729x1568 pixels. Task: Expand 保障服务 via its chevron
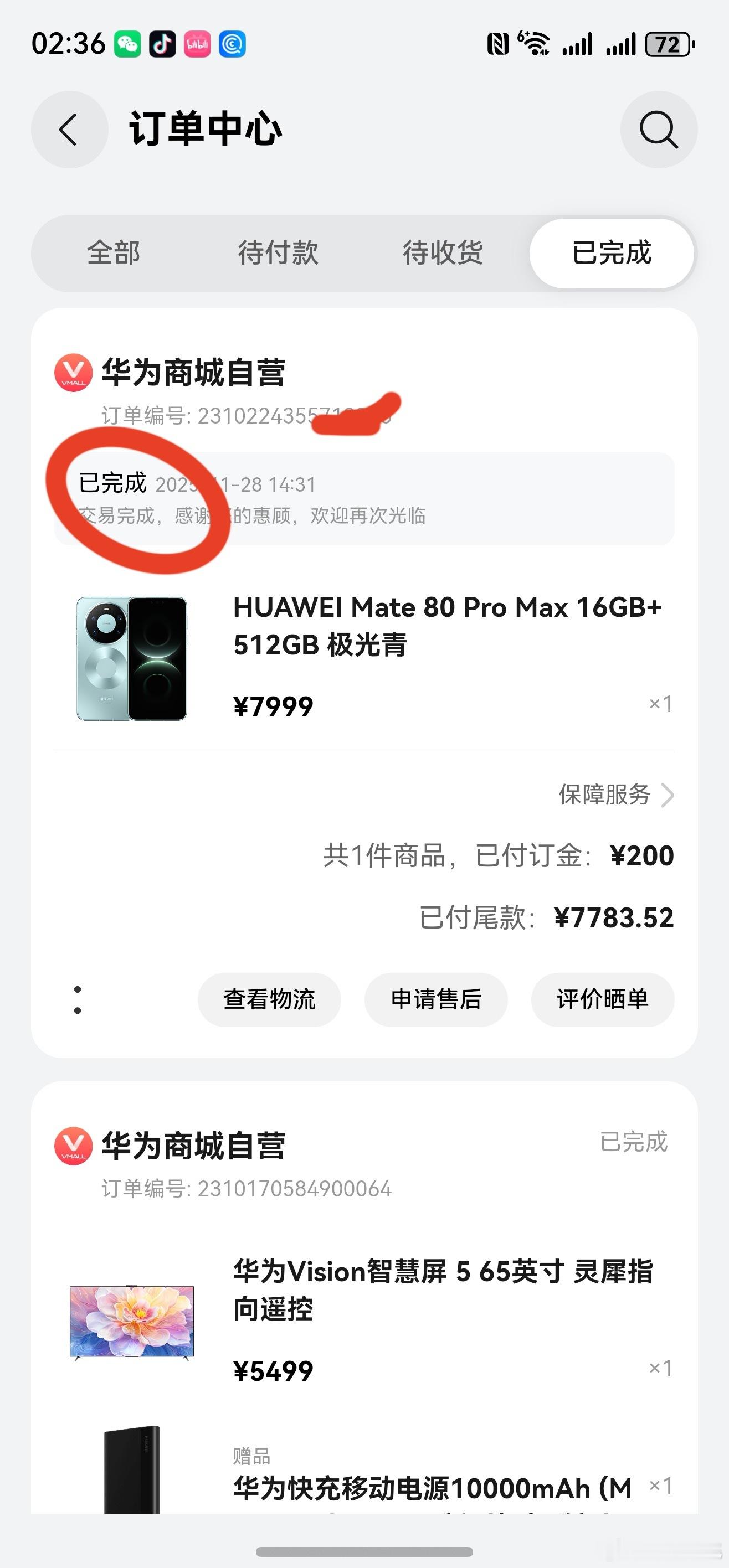[x=668, y=795]
